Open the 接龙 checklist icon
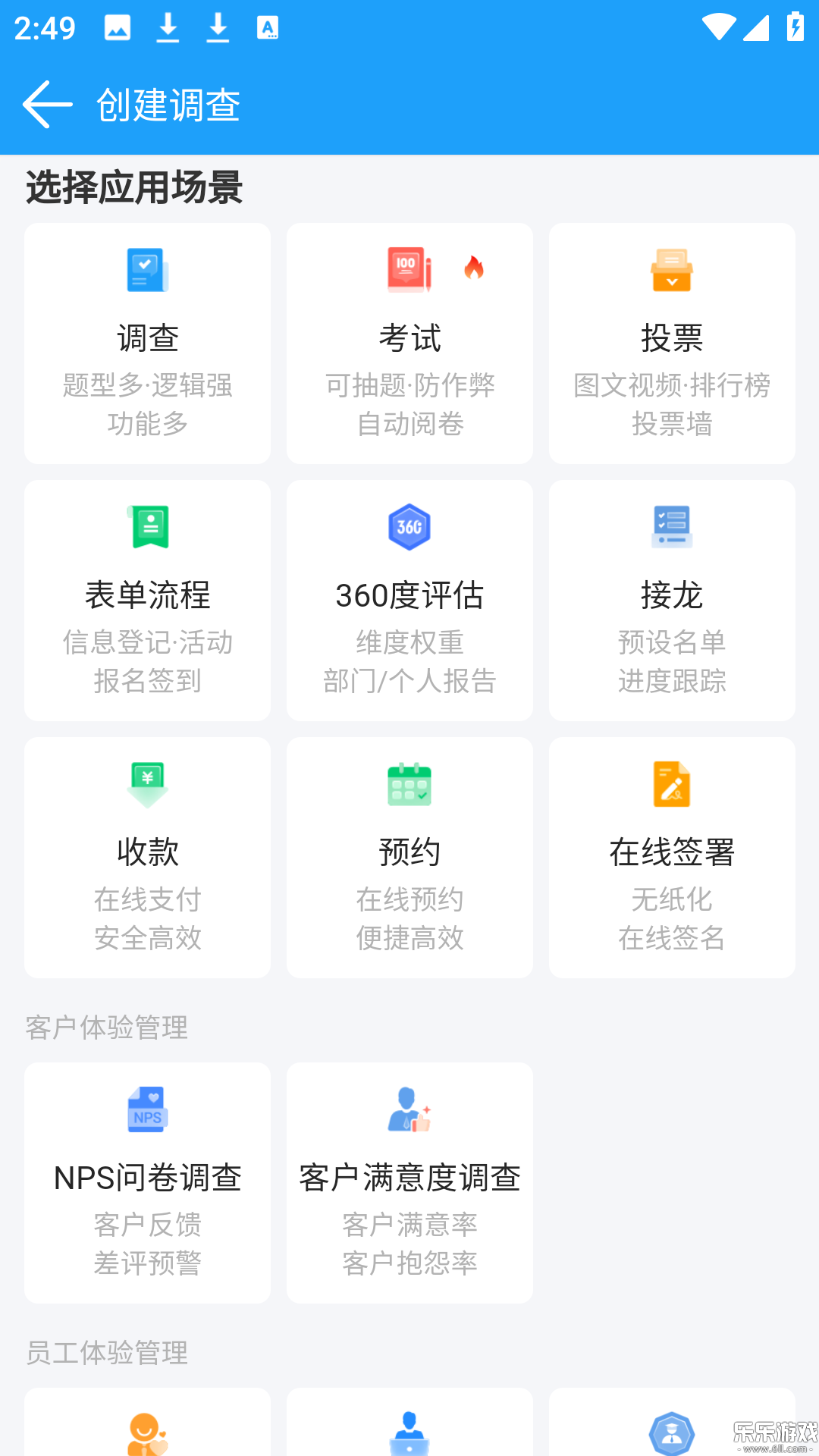This screenshot has height=1456, width=819. [671, 527]
